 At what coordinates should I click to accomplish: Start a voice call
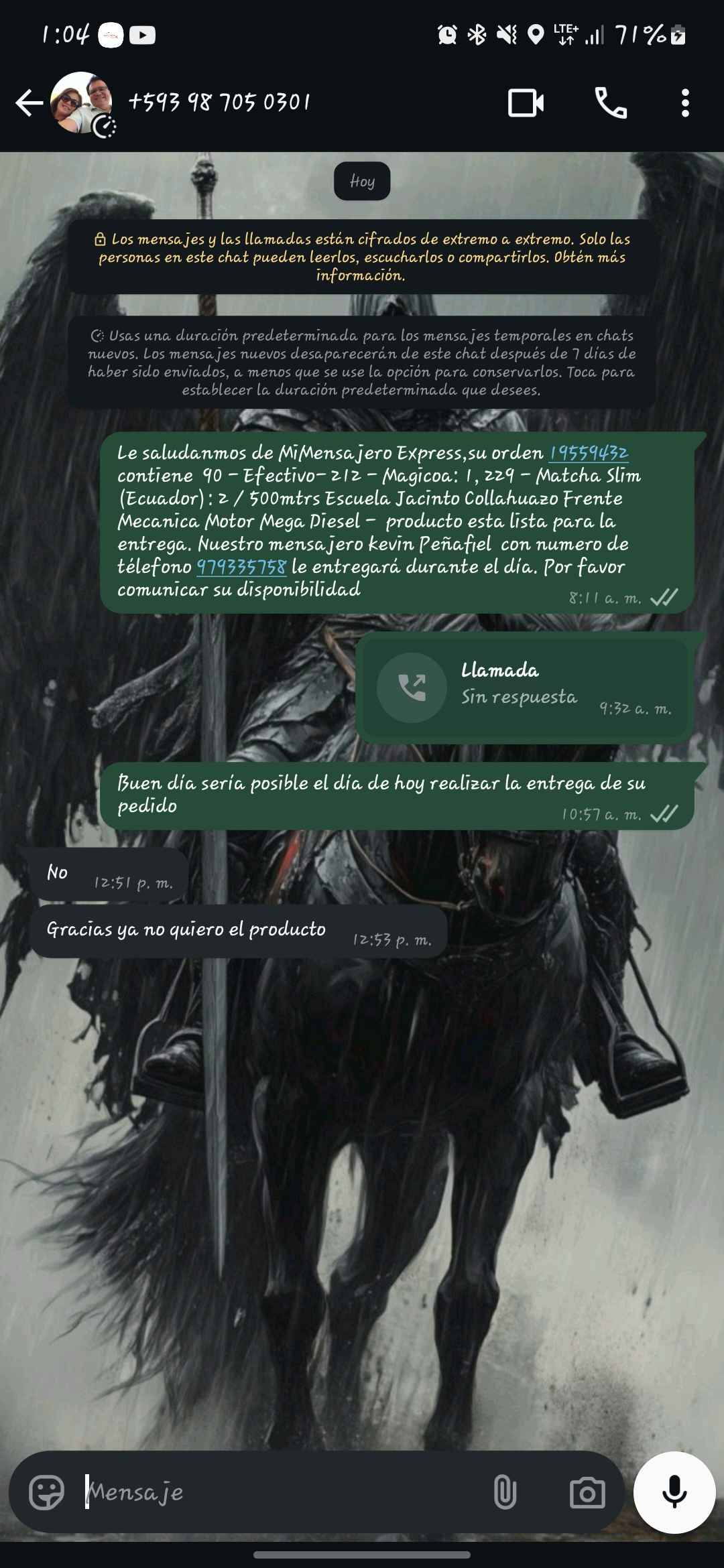tap(611, 103)
